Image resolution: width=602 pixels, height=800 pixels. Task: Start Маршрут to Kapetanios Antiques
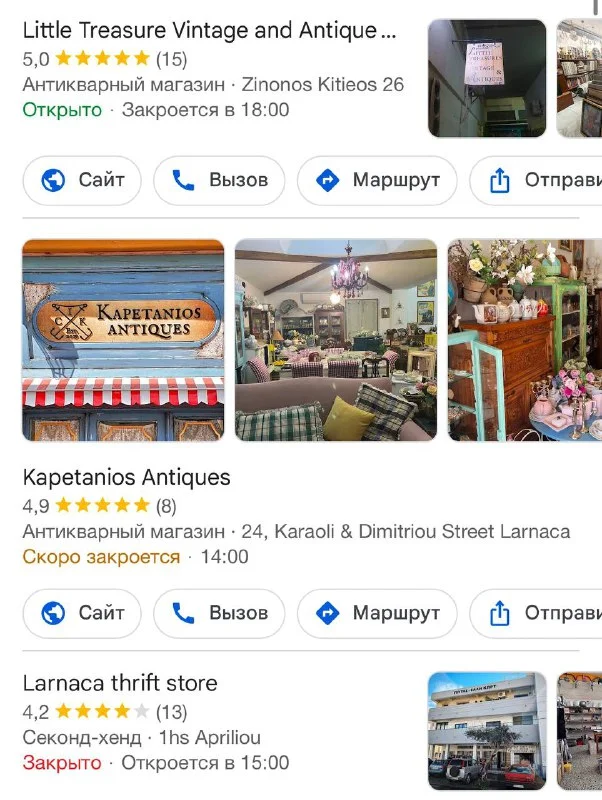(x=377, y=613)
